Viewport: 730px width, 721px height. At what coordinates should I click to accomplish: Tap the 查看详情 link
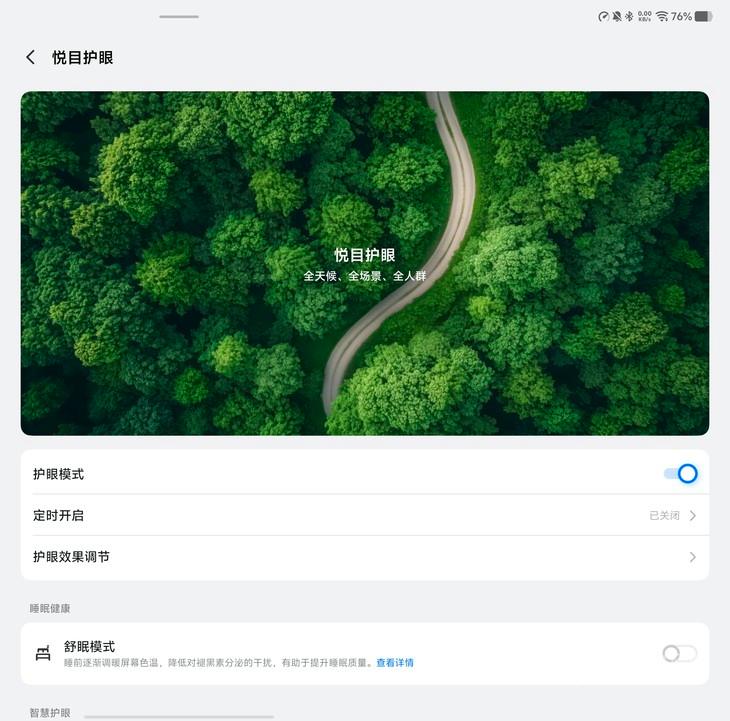click(x=395, y=663)
